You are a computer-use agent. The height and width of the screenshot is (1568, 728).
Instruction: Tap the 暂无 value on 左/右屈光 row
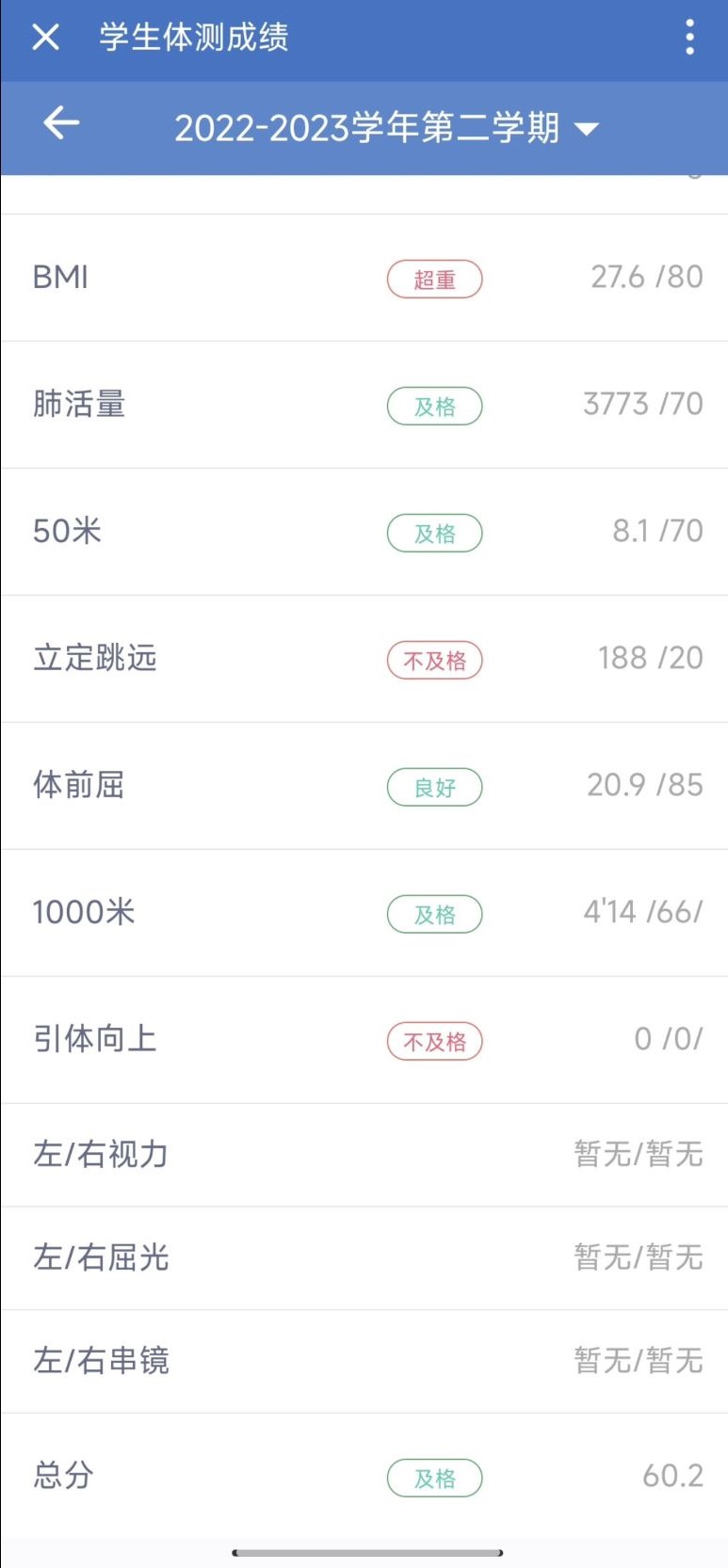point(638,1257)
